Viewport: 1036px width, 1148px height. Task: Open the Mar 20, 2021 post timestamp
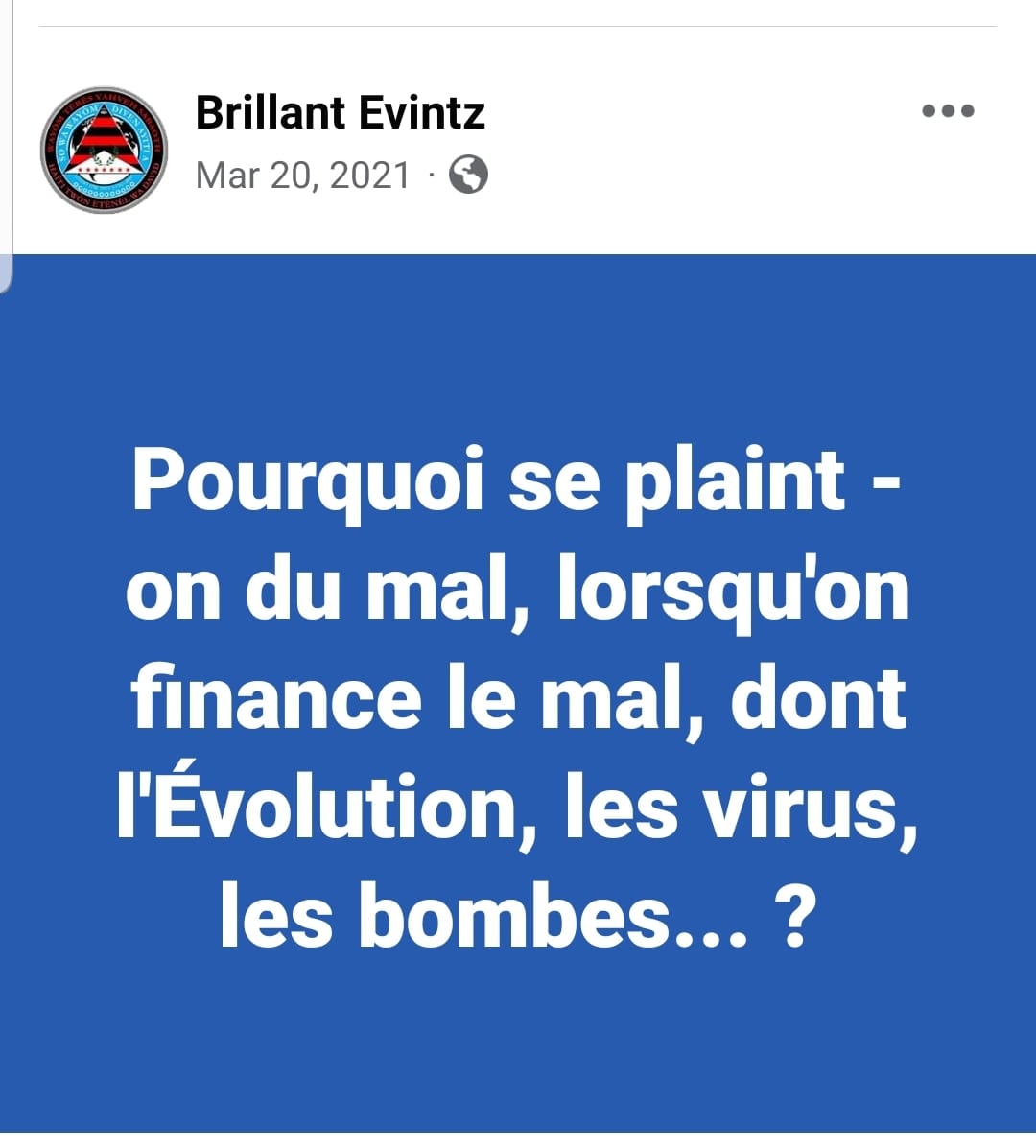303,176
